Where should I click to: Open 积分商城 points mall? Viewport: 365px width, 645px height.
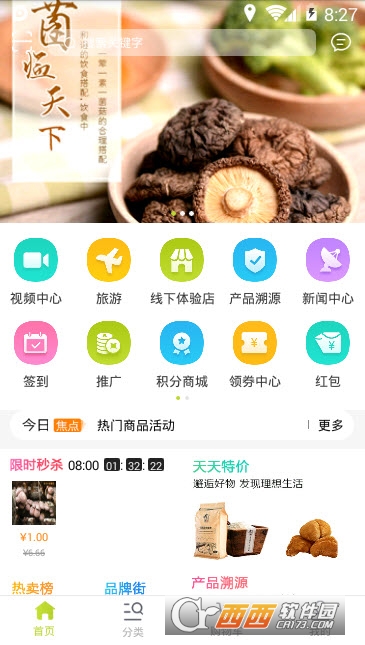[182, 355]
